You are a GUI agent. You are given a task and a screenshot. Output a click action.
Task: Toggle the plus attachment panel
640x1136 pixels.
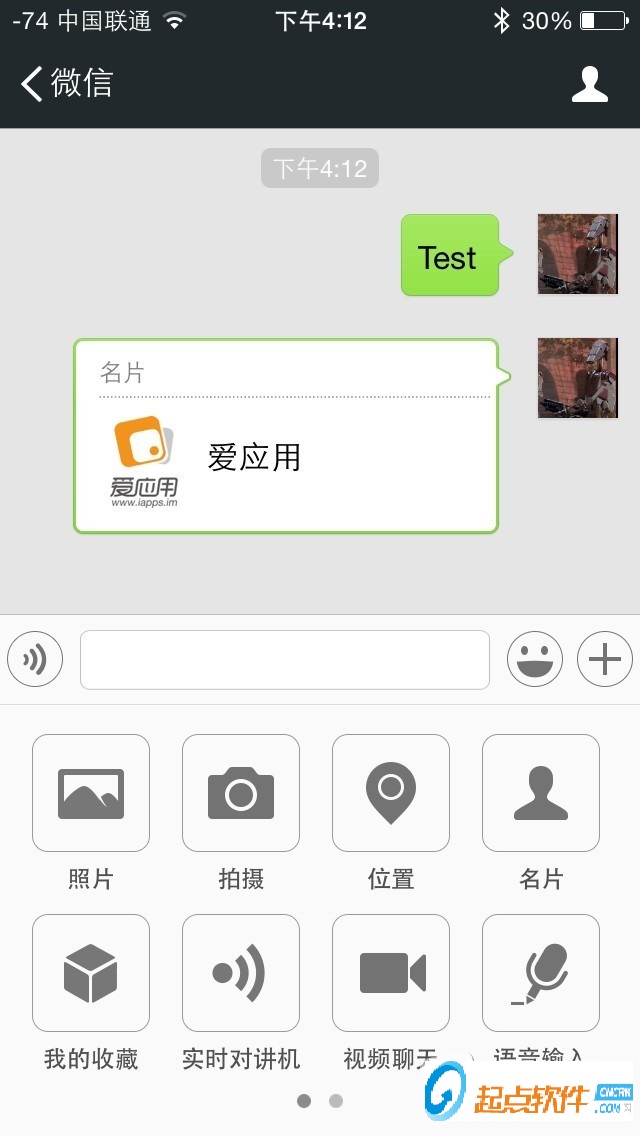605,660
